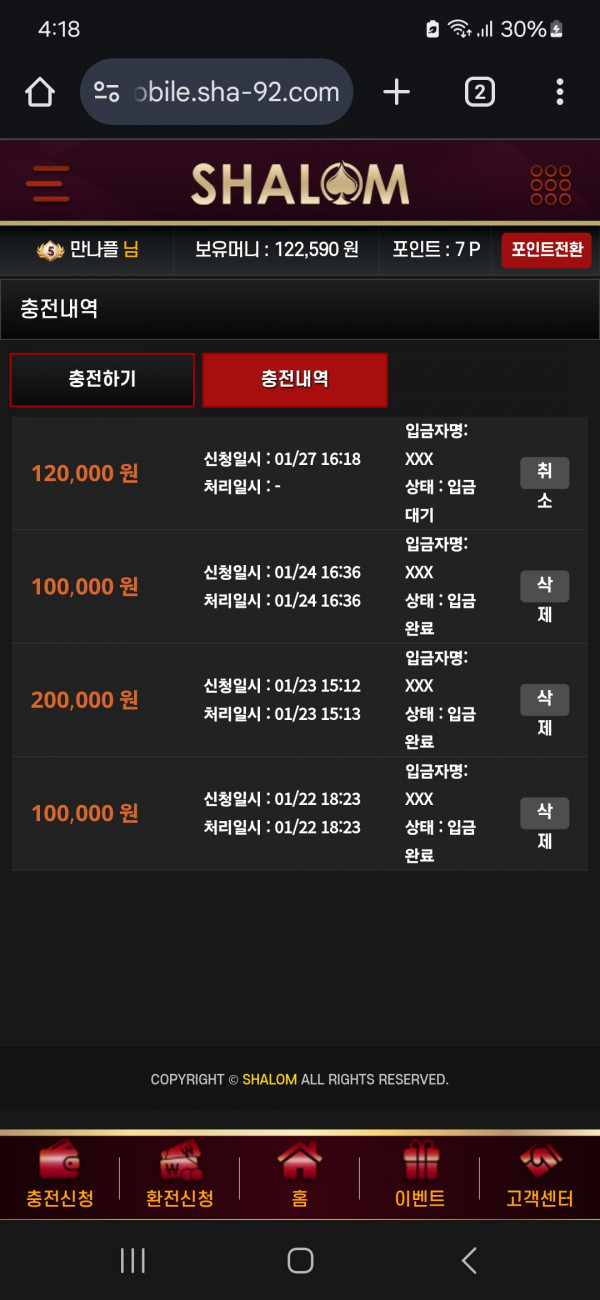Open the red grid menu icon
600x1300 pixels.
click(550, 184)
